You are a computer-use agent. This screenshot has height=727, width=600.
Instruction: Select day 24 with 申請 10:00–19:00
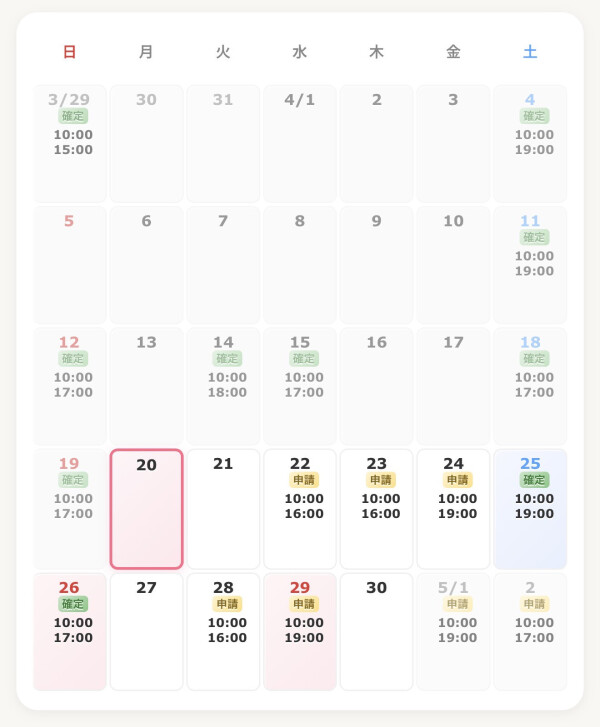[453, 509]
